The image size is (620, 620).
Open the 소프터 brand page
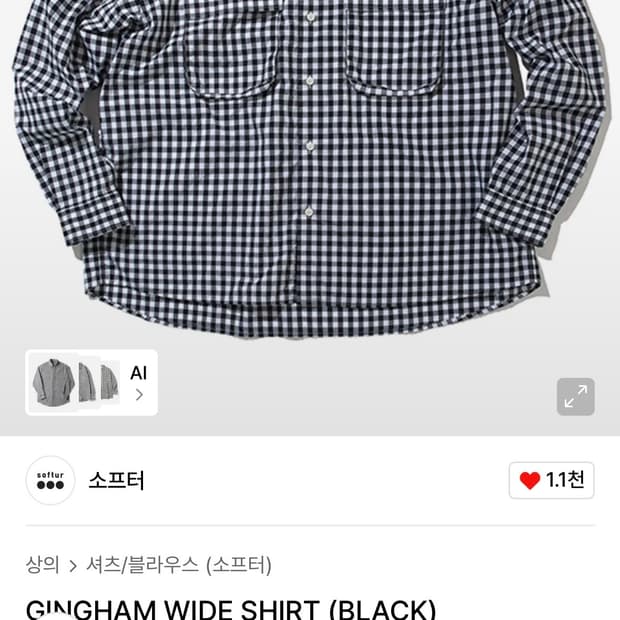point(116,480)
